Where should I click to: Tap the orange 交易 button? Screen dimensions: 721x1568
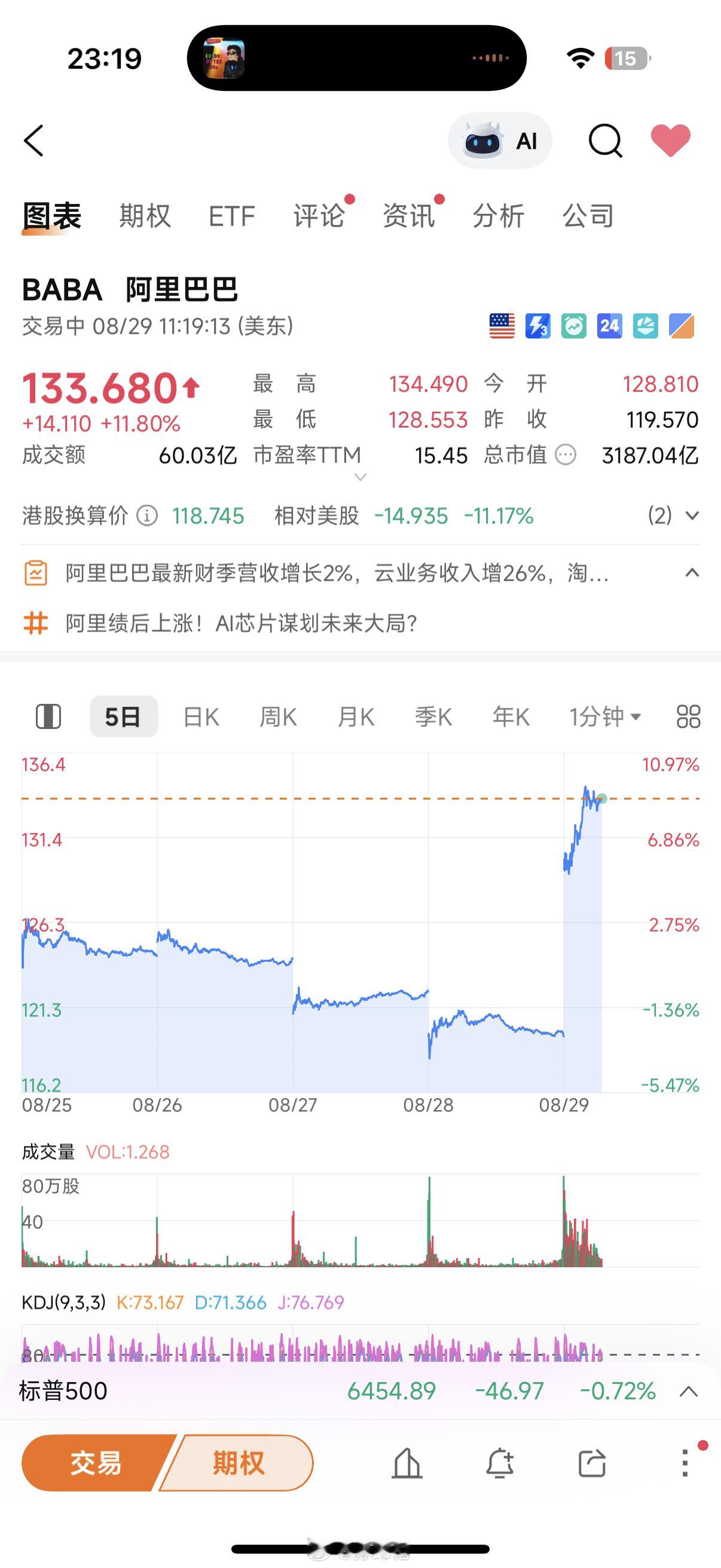(96, 1463)
